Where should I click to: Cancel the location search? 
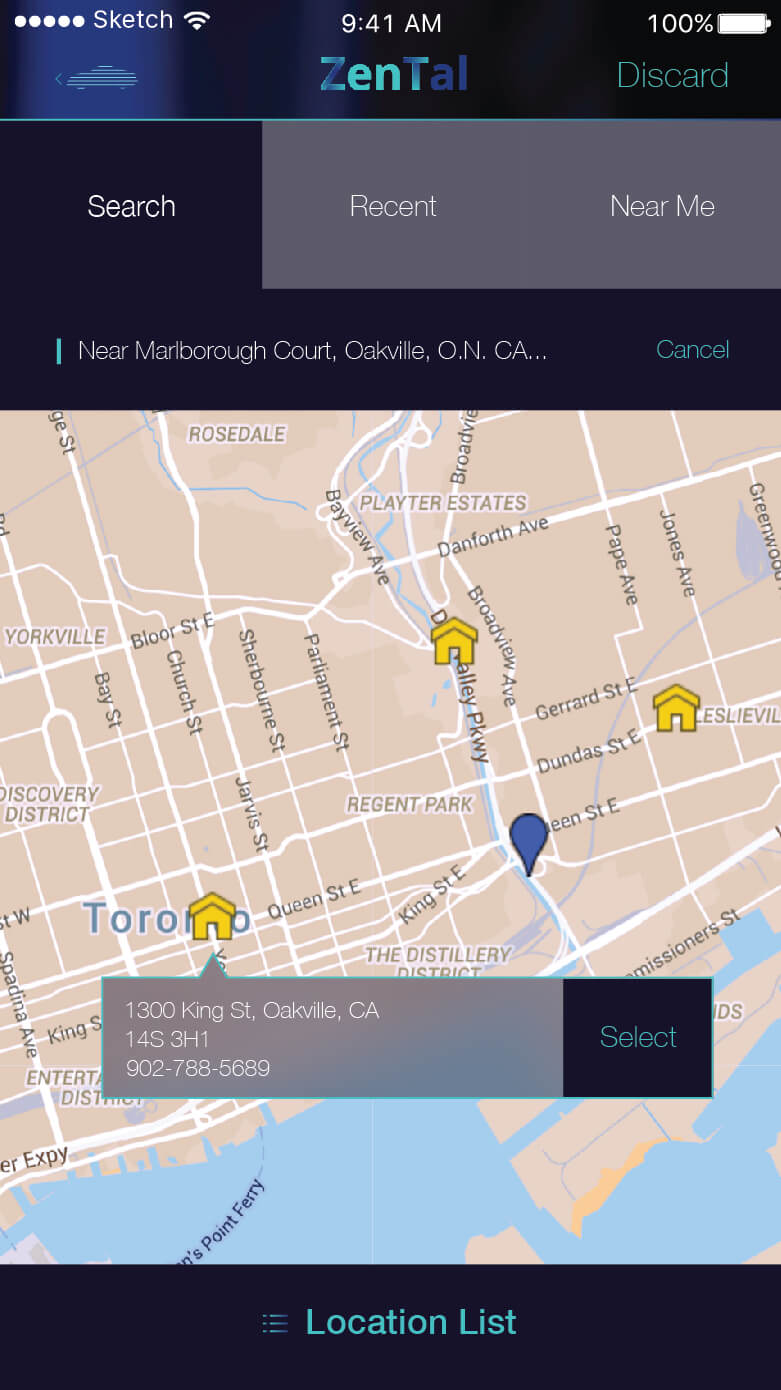coord(692,350)
